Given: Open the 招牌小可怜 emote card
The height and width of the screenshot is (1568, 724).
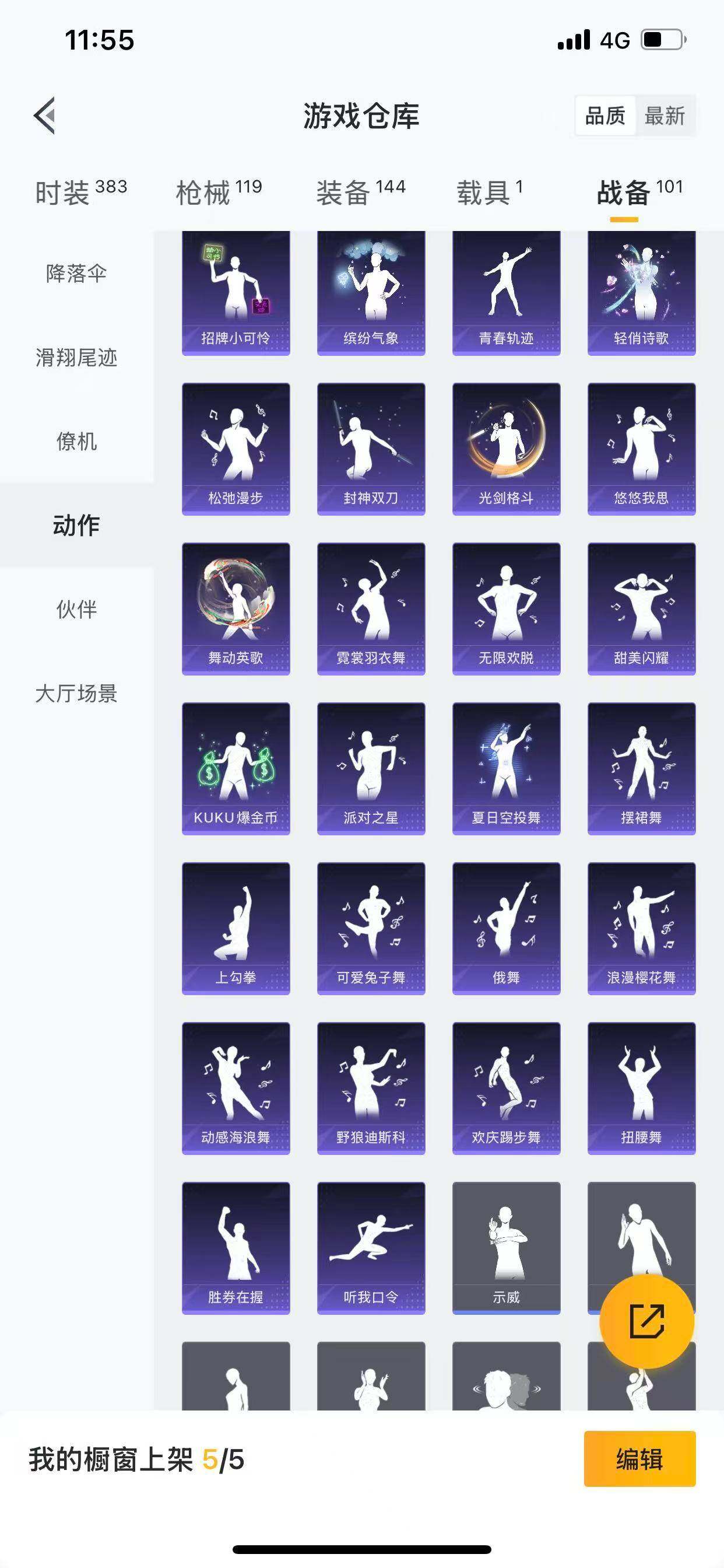Looking at the screenshot, I should point(236,292).
